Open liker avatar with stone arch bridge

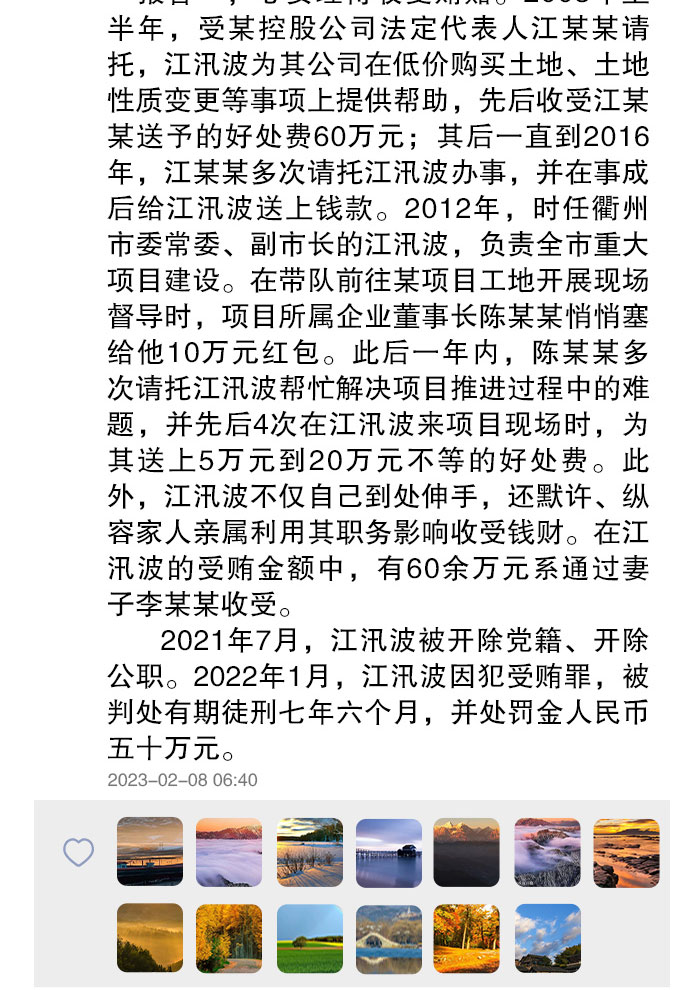click(x=389, y=938)
